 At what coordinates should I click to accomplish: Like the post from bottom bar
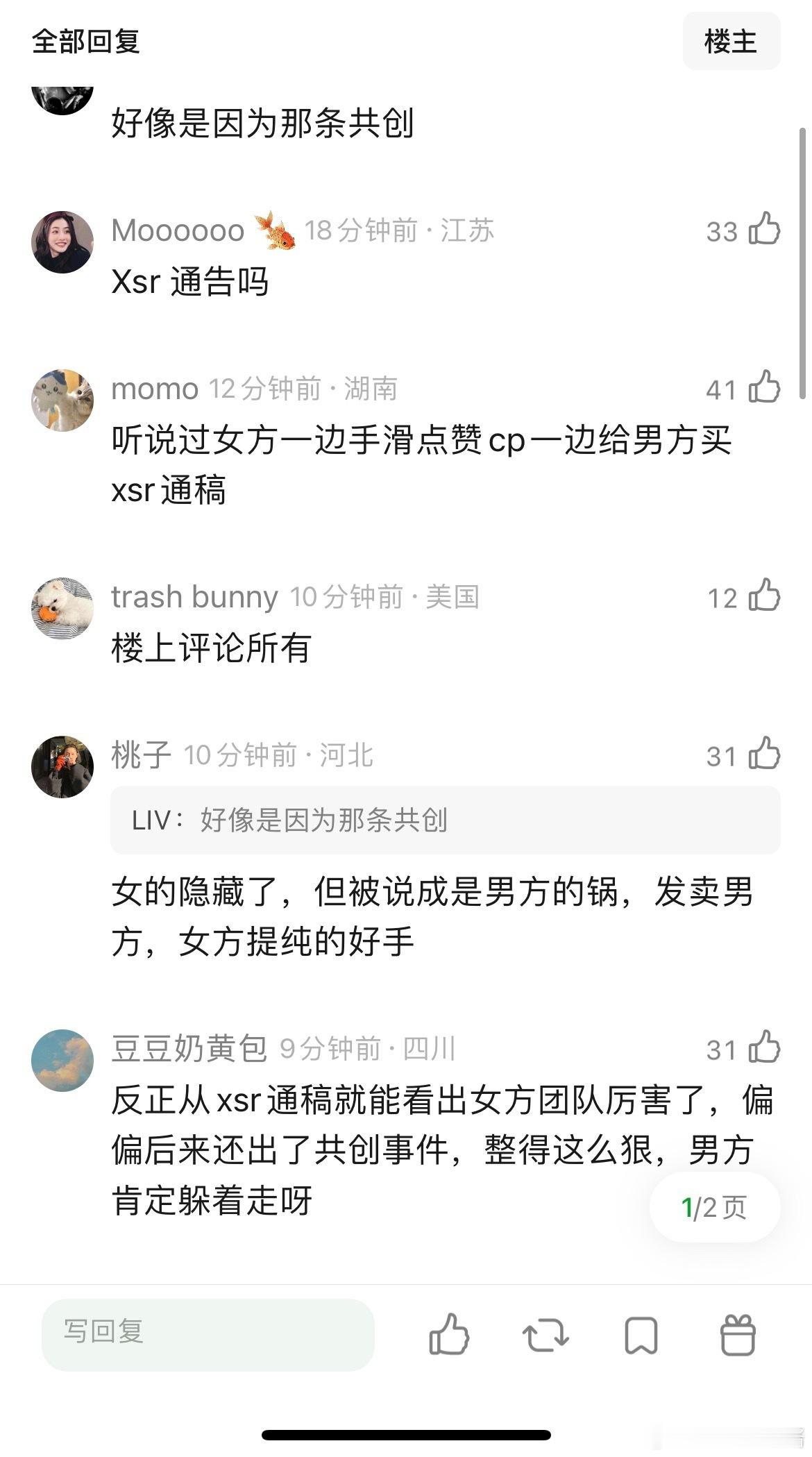click(449, 1334)
